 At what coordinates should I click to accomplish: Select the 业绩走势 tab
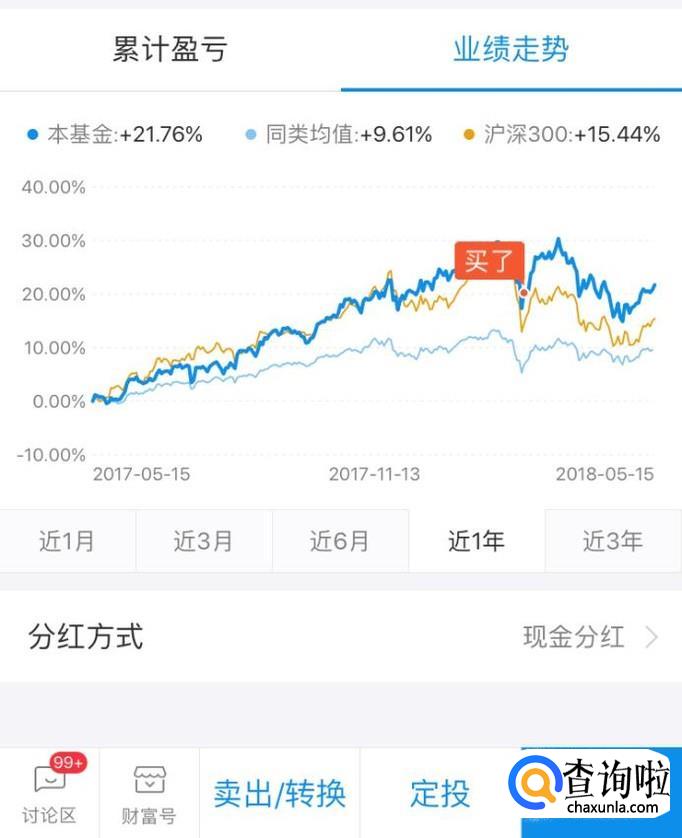[x=511, y=50]
